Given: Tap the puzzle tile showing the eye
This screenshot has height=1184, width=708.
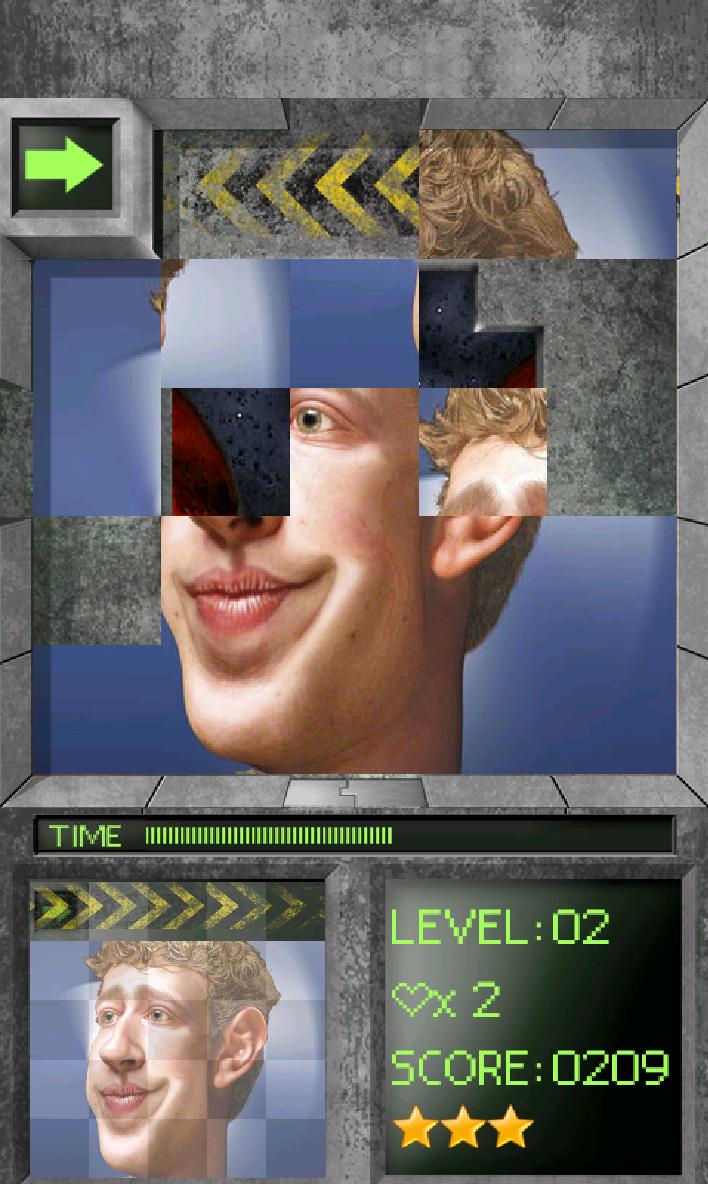Looking at the screenshot, I should point(353,451).
